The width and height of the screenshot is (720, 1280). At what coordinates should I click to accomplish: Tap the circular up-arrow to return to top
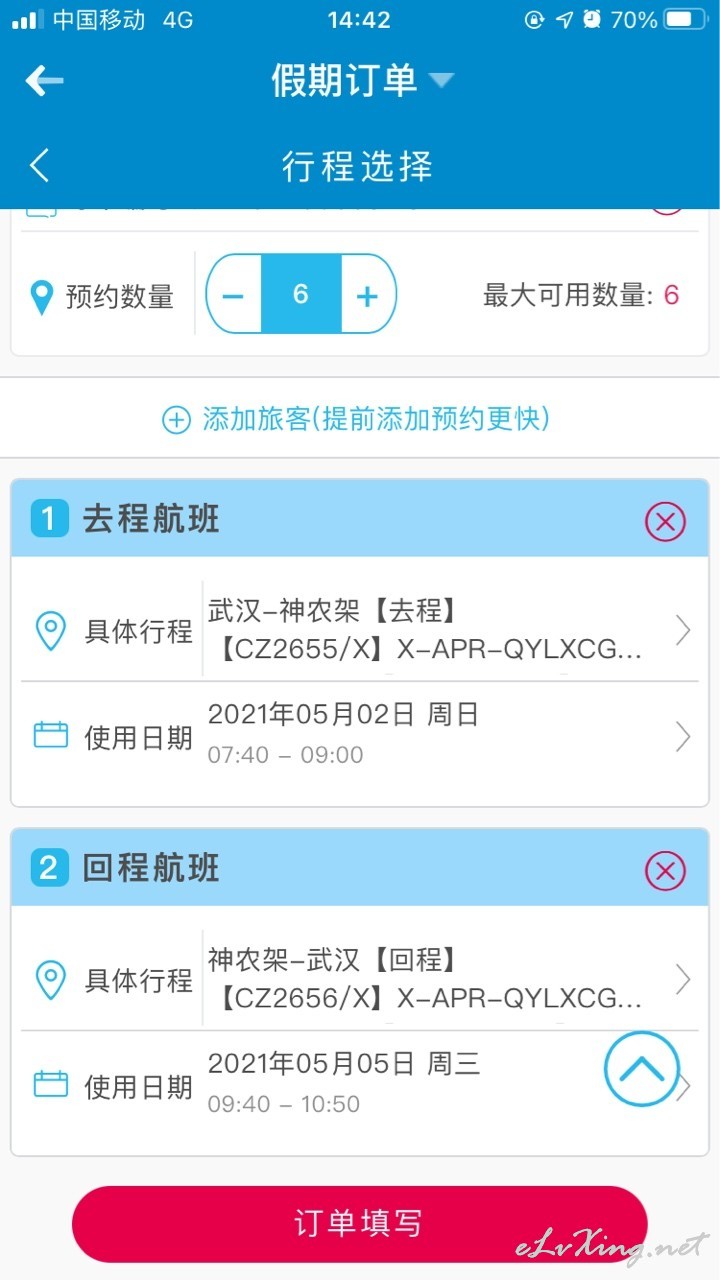(642, 1069)
